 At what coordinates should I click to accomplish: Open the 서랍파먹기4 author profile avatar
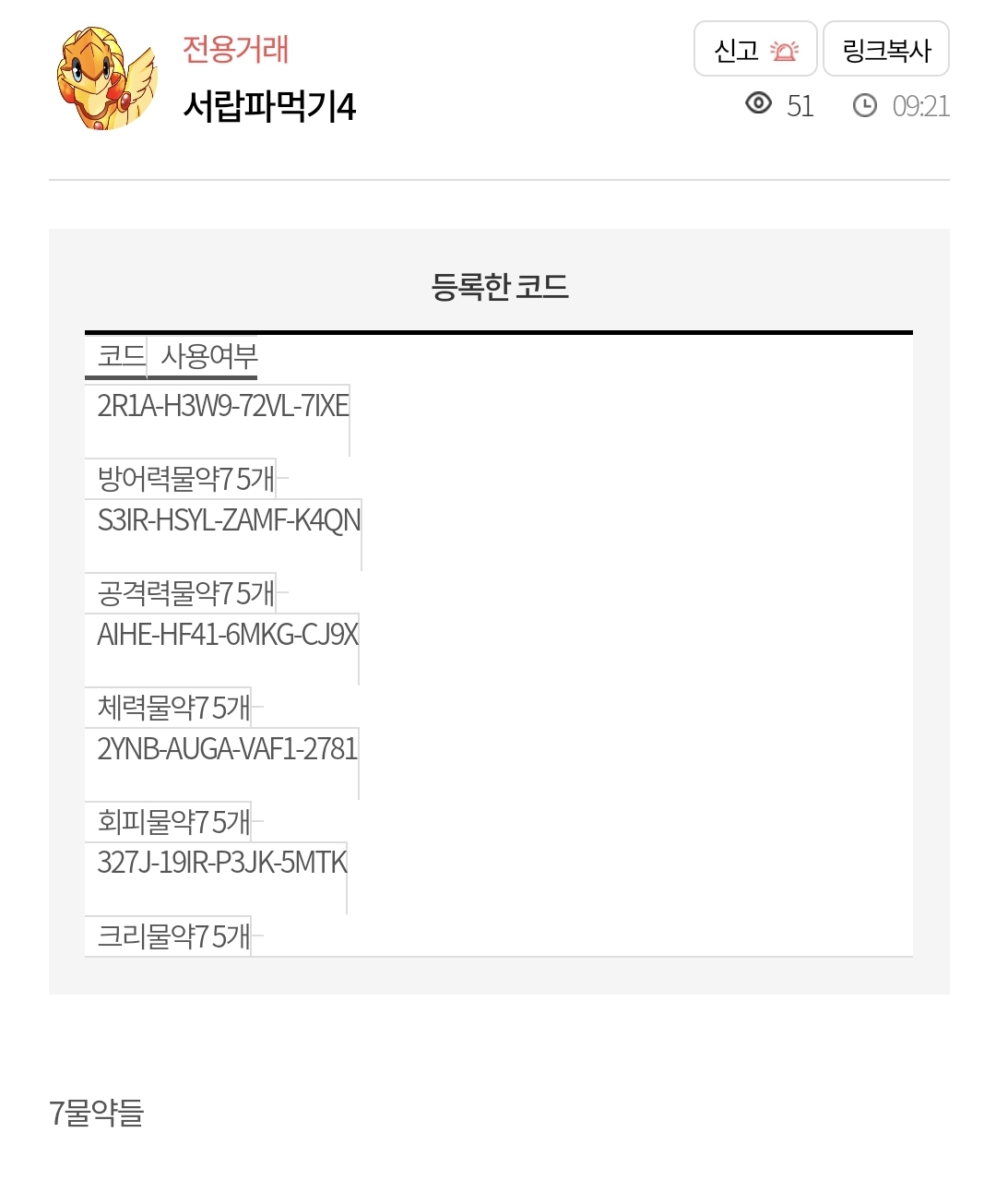104,78
